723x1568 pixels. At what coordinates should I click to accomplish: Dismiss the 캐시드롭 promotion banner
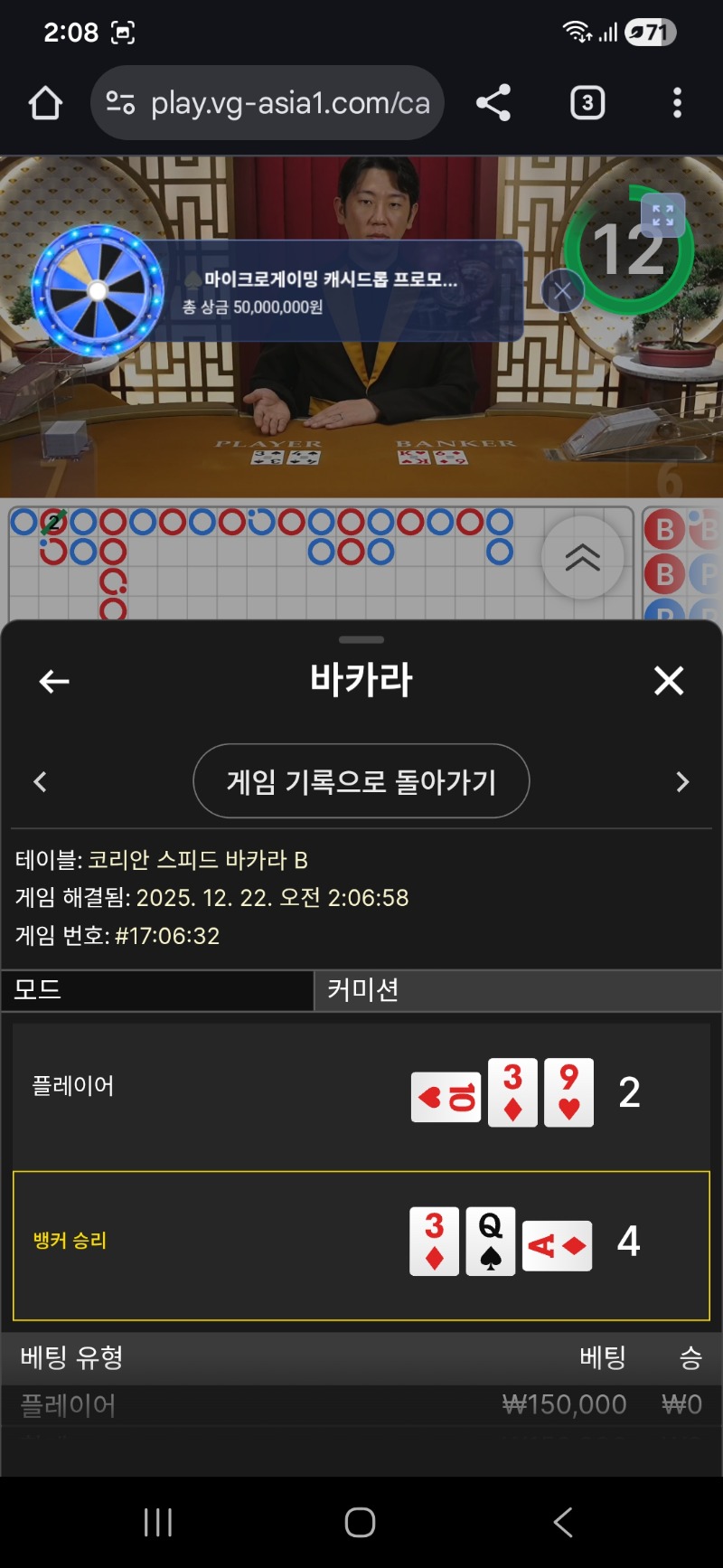[562, 291]
